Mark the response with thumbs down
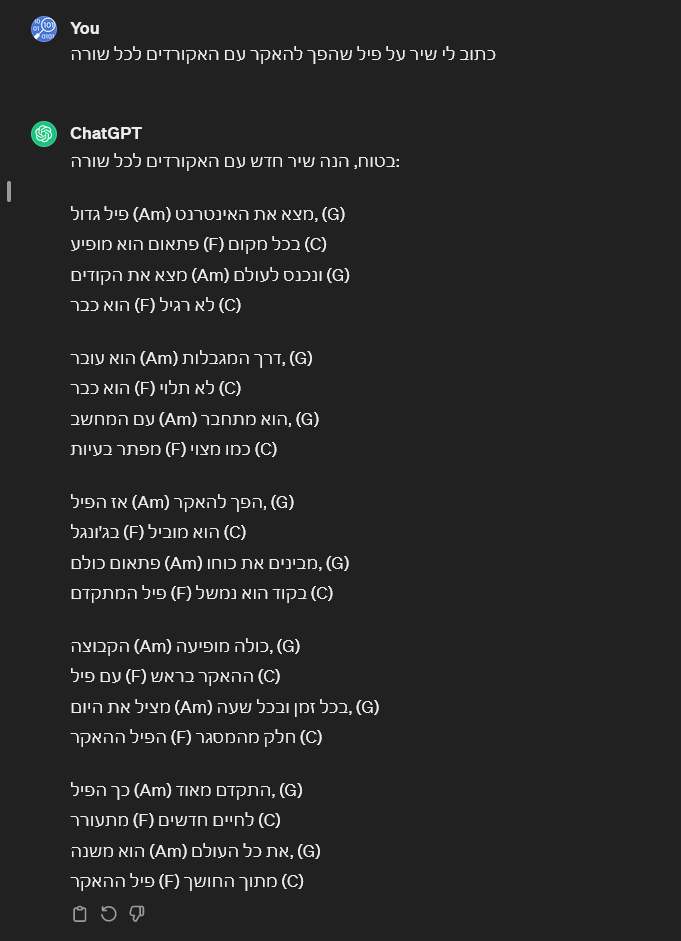Viewport: 681px width, 941px height. 138,914
